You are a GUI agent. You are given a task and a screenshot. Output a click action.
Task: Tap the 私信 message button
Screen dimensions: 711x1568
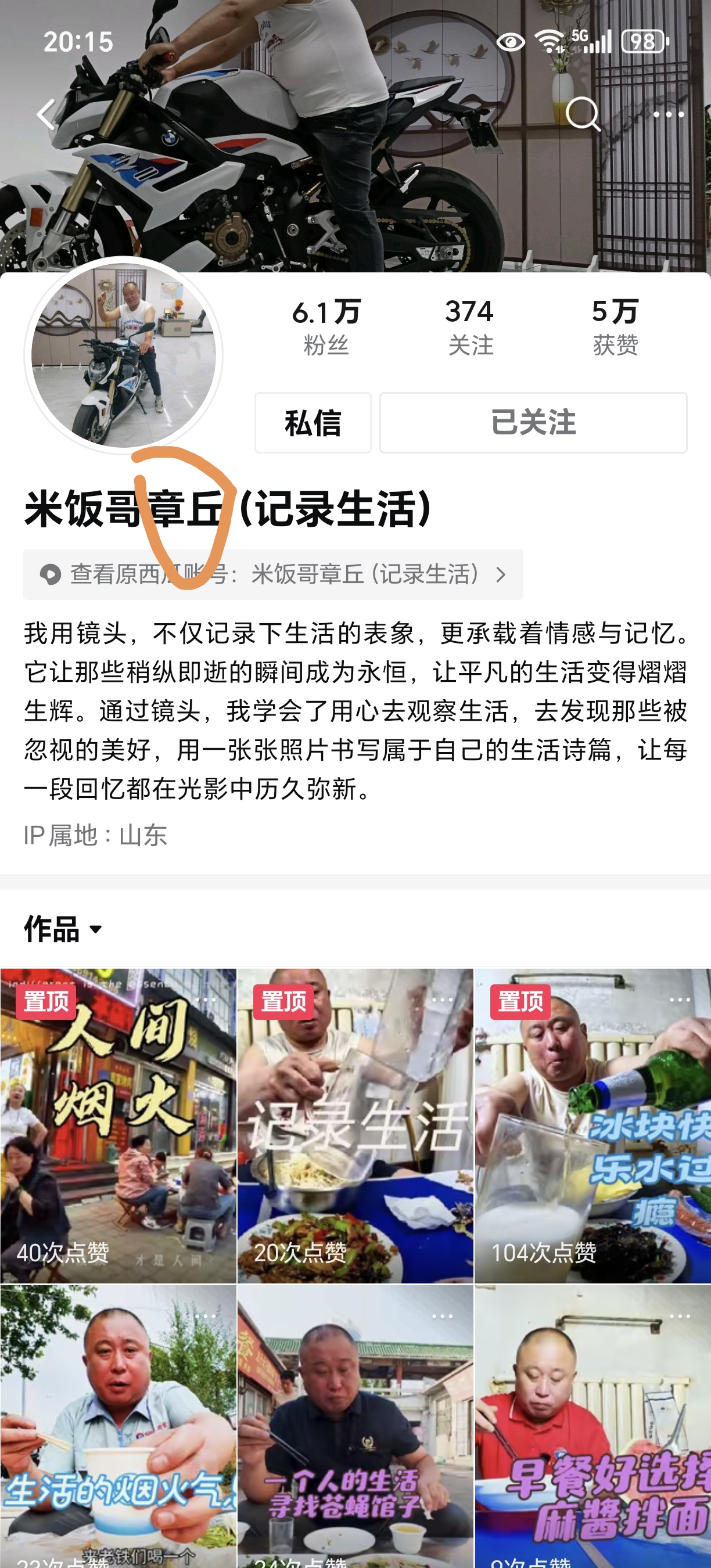tap(313, 423)
